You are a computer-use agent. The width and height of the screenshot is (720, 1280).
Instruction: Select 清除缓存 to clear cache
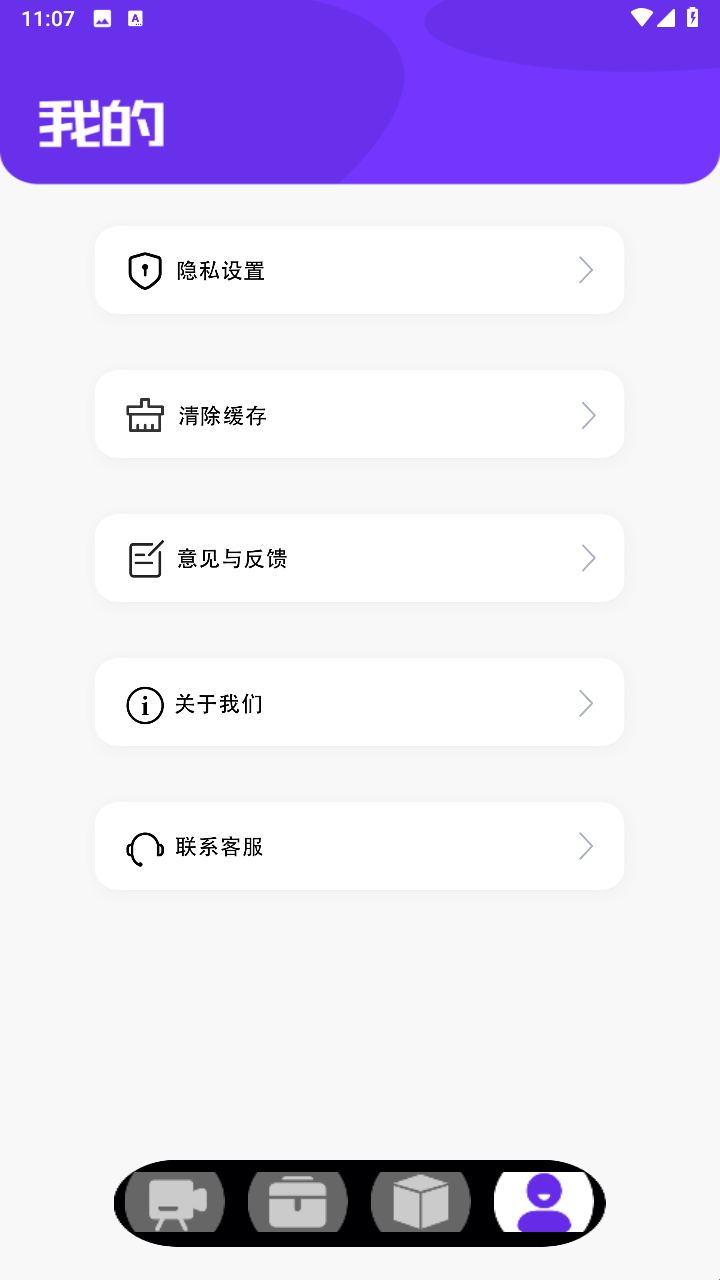359,415
